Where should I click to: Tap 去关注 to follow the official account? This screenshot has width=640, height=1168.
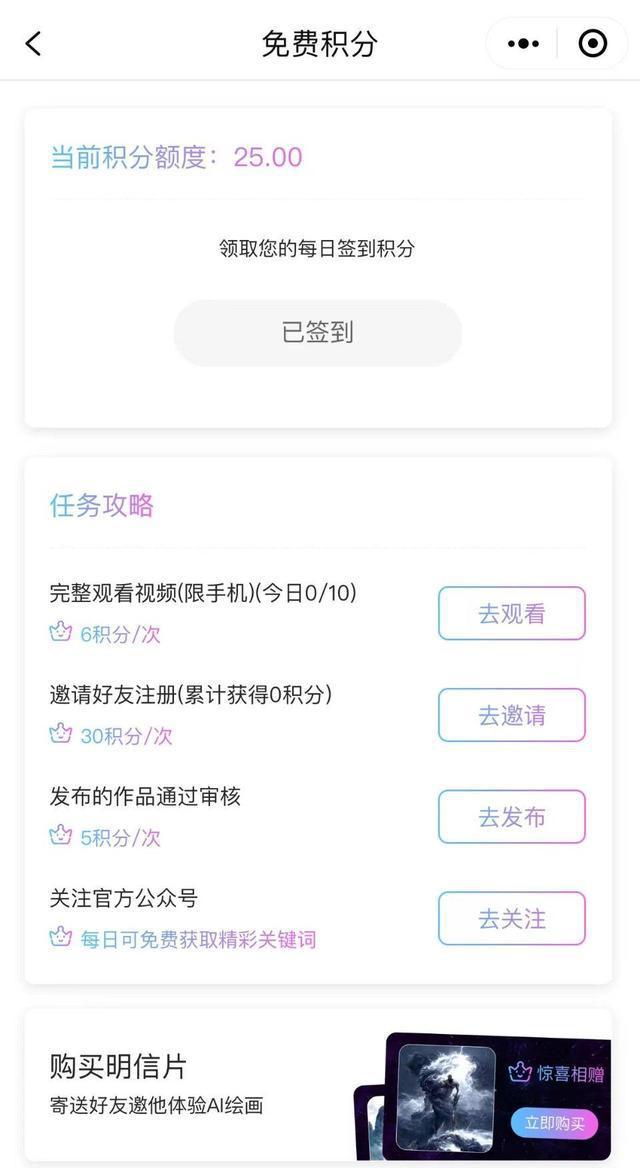tap(511, 918)
